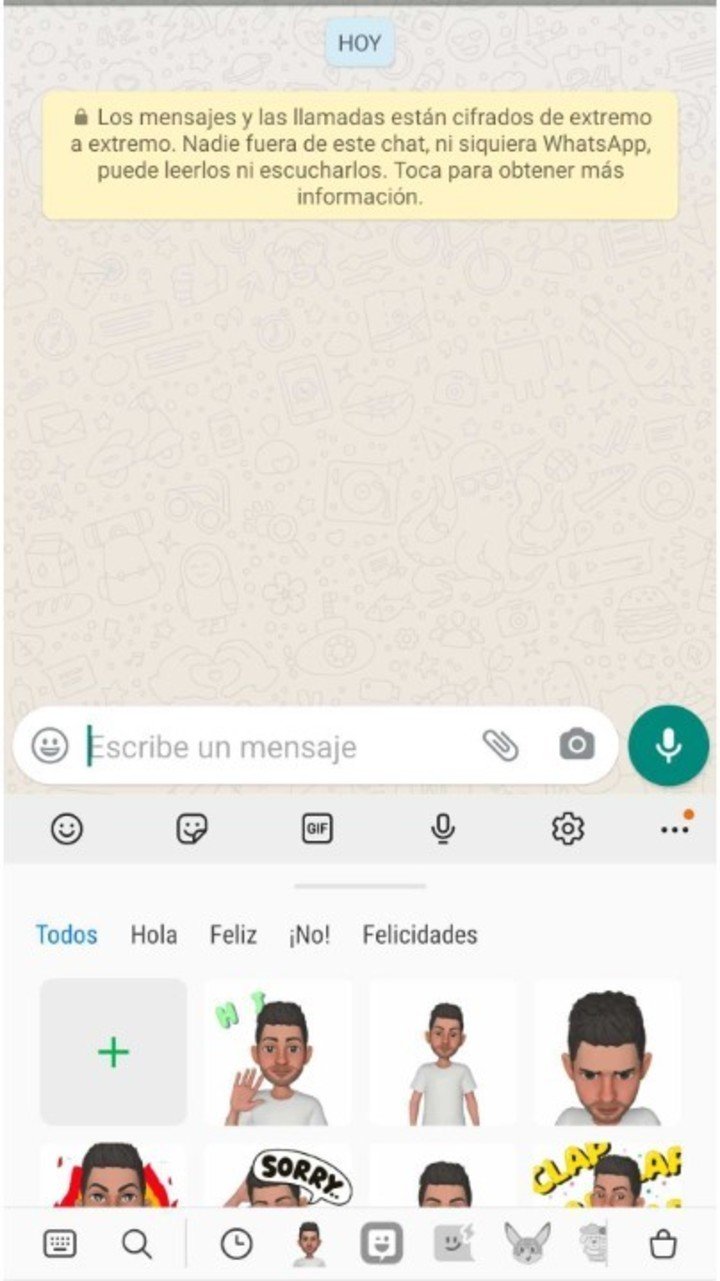Open stickers from the keyboard toolbar
720x1281 pixels.
[192, 829]
